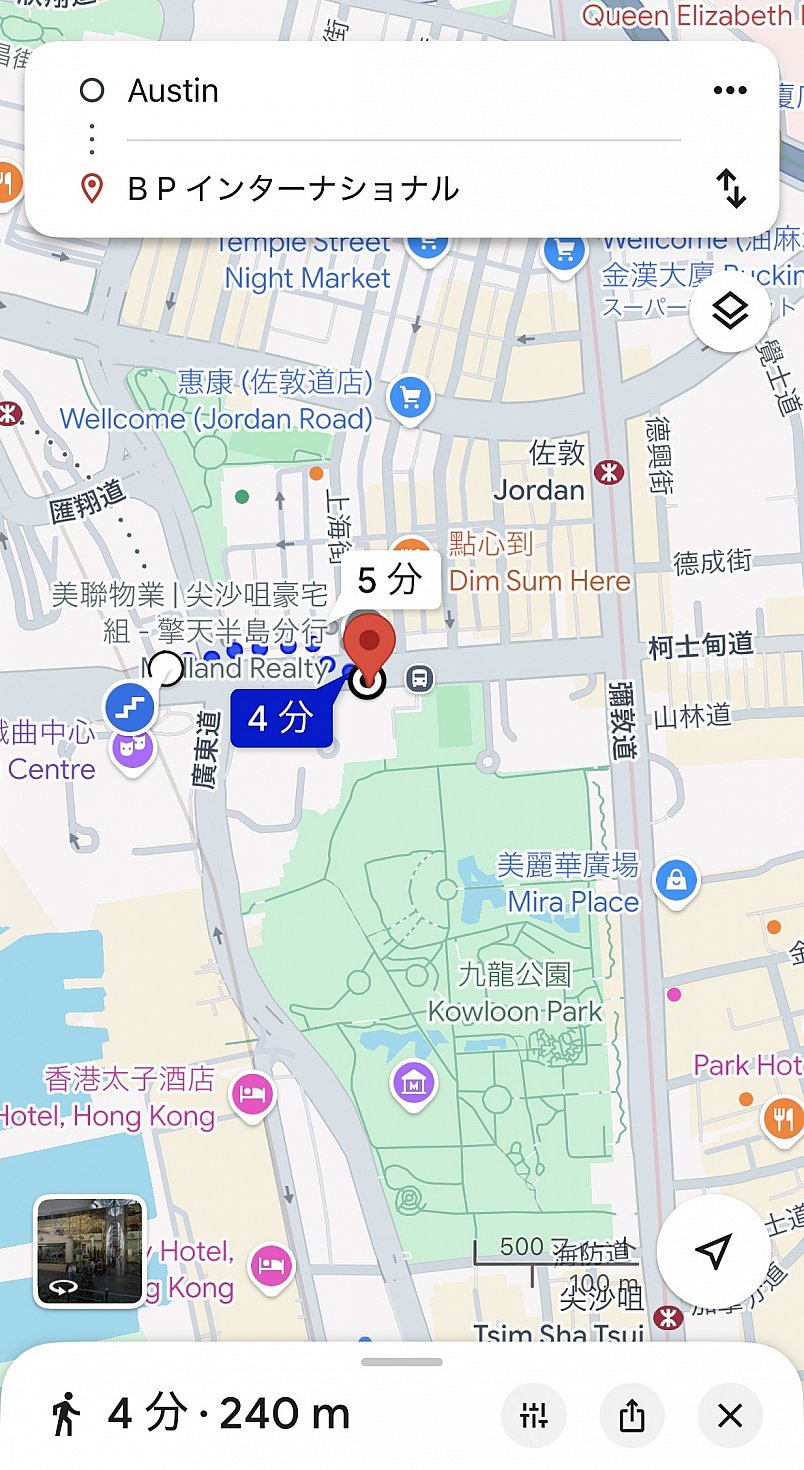Select the map layers icon
The height and width of the screenshot is (1470, 804).
[x=729, y=312]
